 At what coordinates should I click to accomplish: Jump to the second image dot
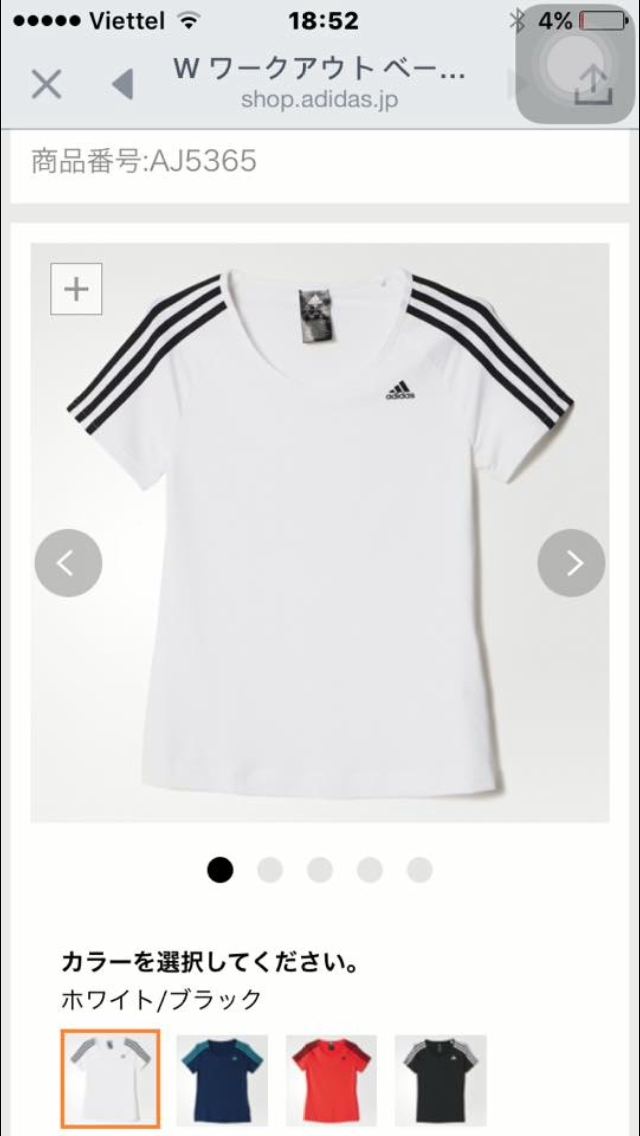click(x=270, y=870)
